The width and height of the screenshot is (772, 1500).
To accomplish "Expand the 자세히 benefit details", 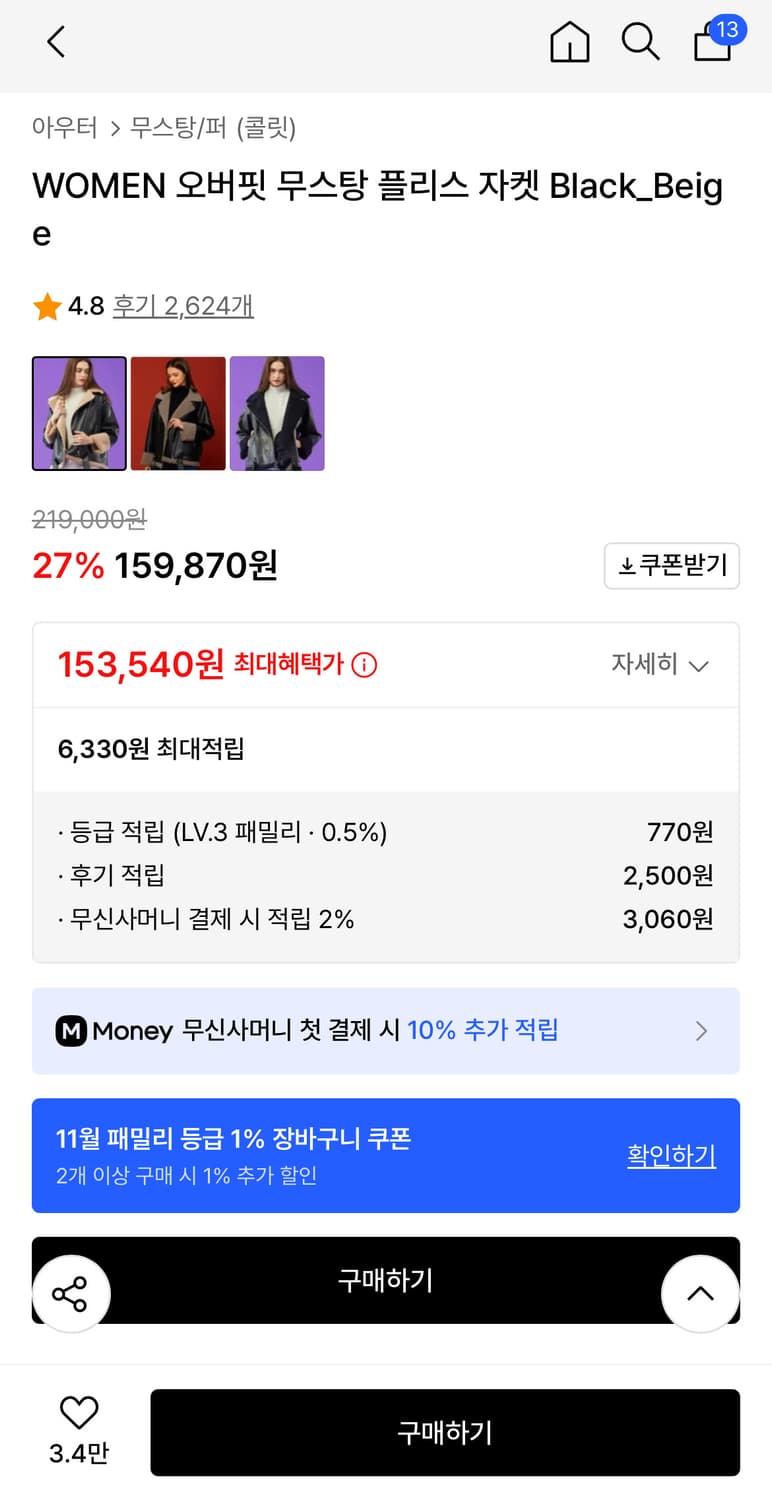I will pos(658,664).
